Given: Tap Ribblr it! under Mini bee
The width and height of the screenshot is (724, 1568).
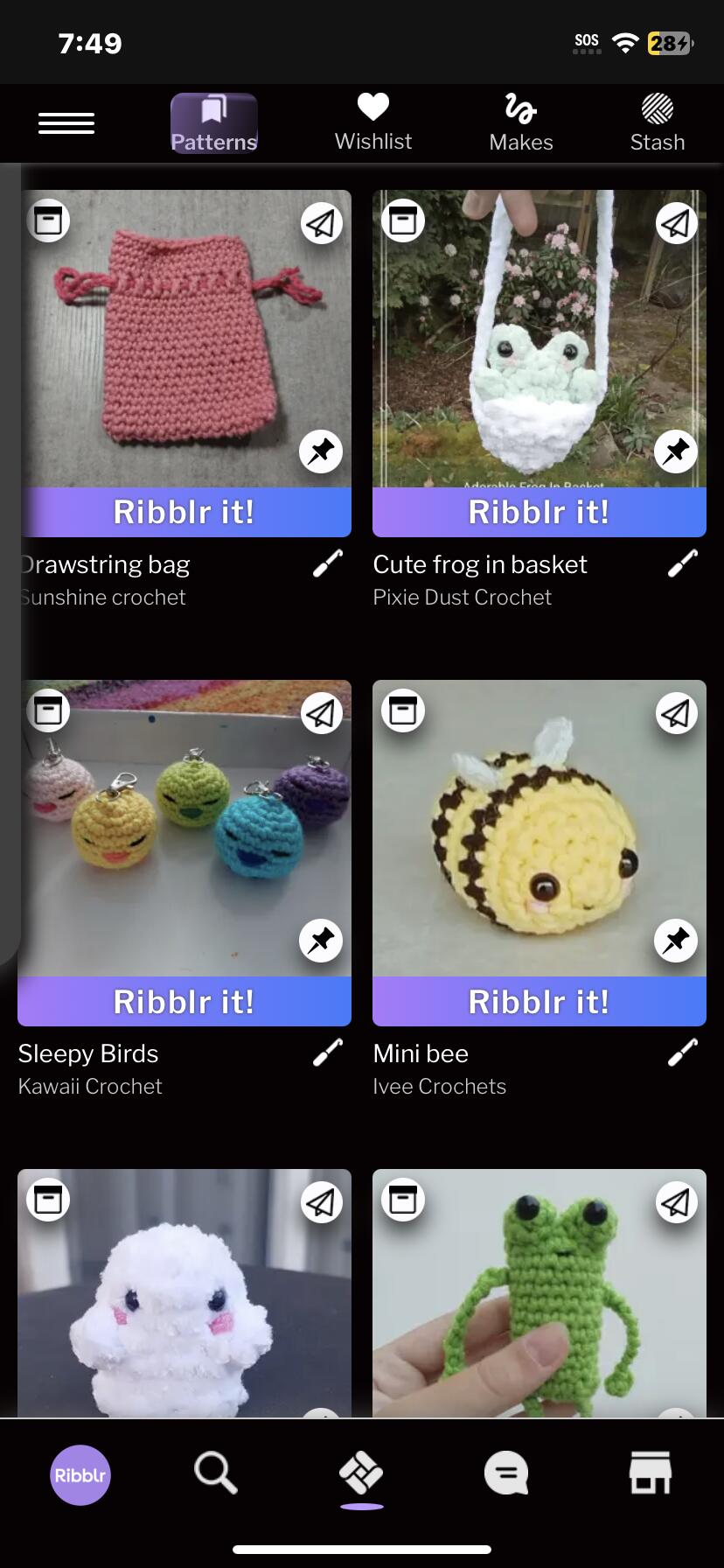Looking at the screenshot, I should click(540, 1001).
